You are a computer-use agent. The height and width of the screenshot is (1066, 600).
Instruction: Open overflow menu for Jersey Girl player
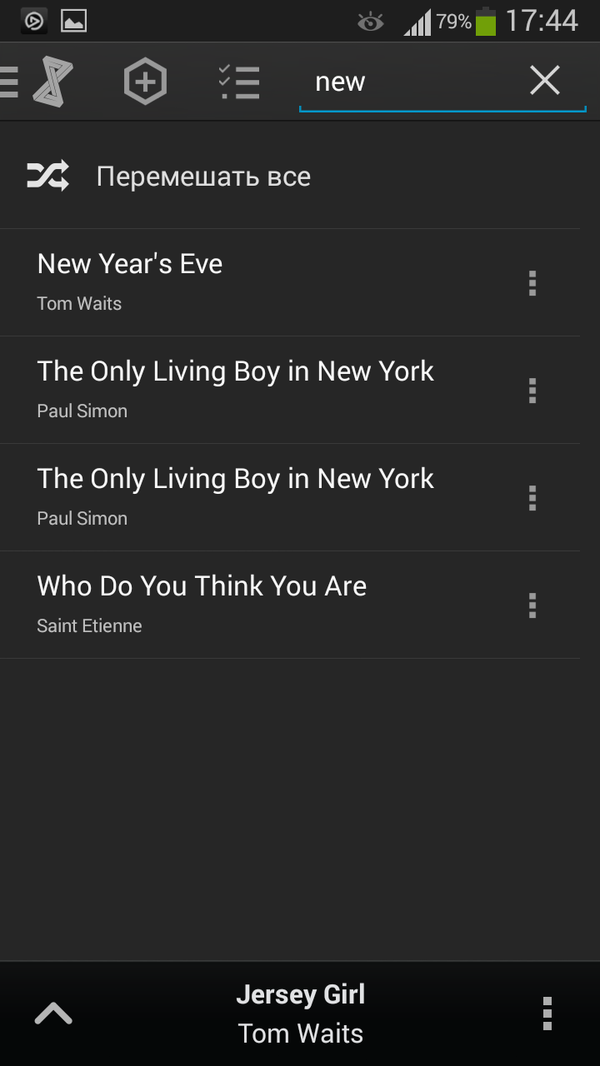(x=546, y=1014)
